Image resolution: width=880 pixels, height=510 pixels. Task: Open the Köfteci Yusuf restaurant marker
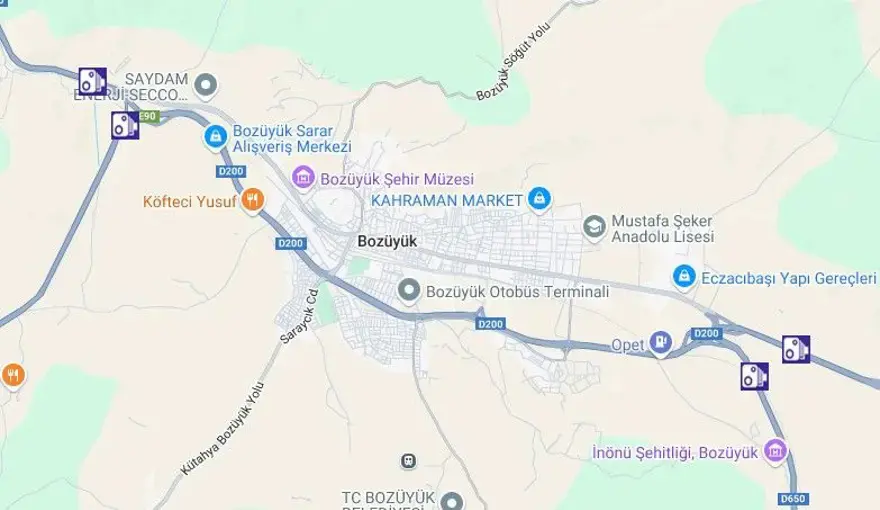tap(252, 200)
